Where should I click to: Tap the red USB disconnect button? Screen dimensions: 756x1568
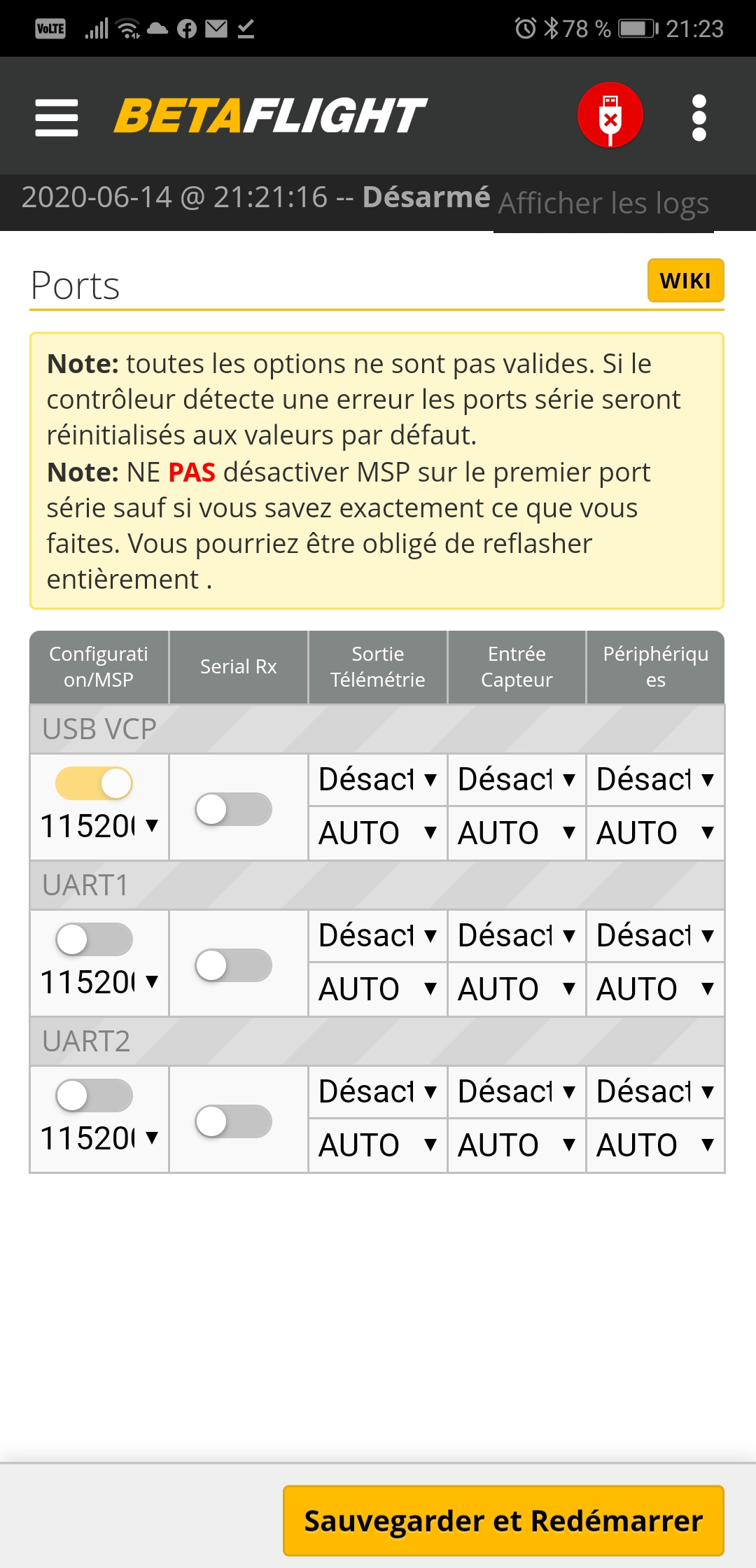point(610,115)
